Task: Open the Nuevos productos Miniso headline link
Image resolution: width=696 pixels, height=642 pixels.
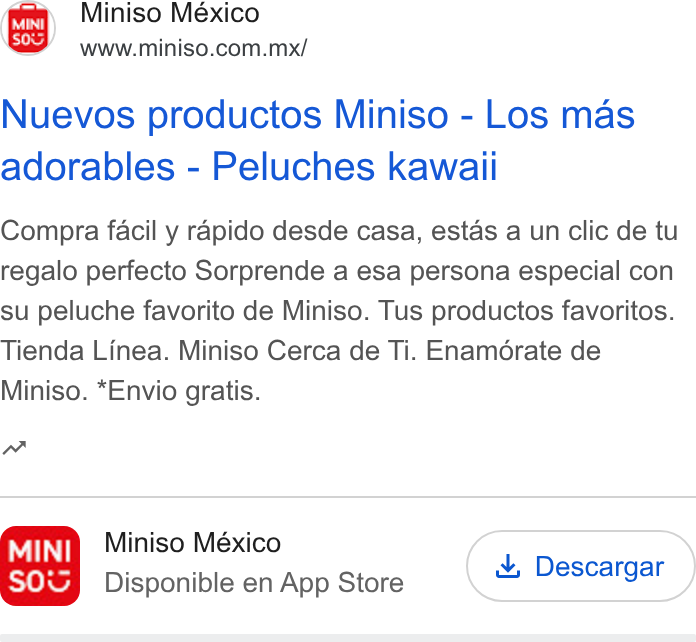Action: [x=318, y=140]
